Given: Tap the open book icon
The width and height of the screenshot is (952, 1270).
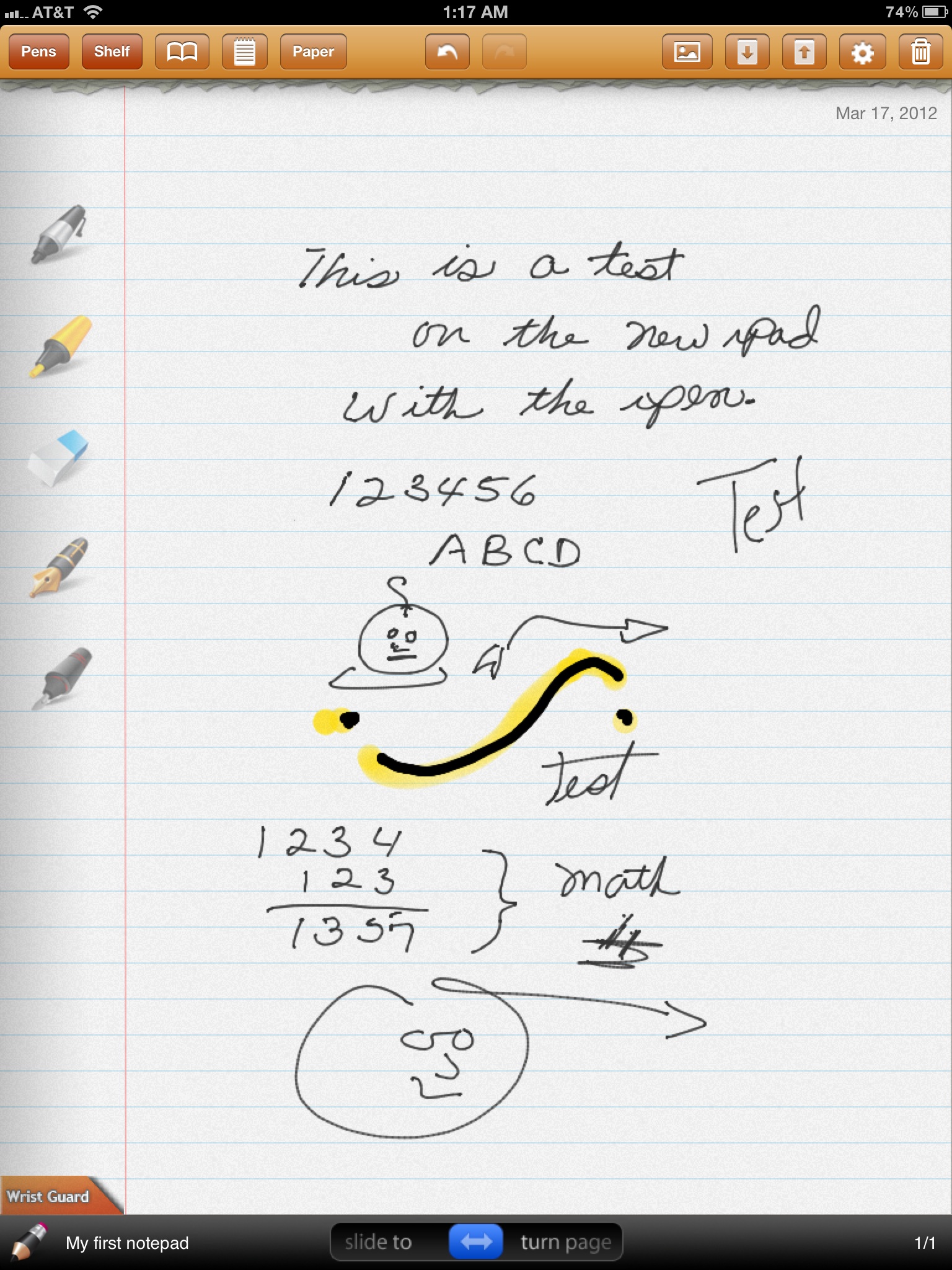Looking at the screenshot, I should [x=182, y=51].
